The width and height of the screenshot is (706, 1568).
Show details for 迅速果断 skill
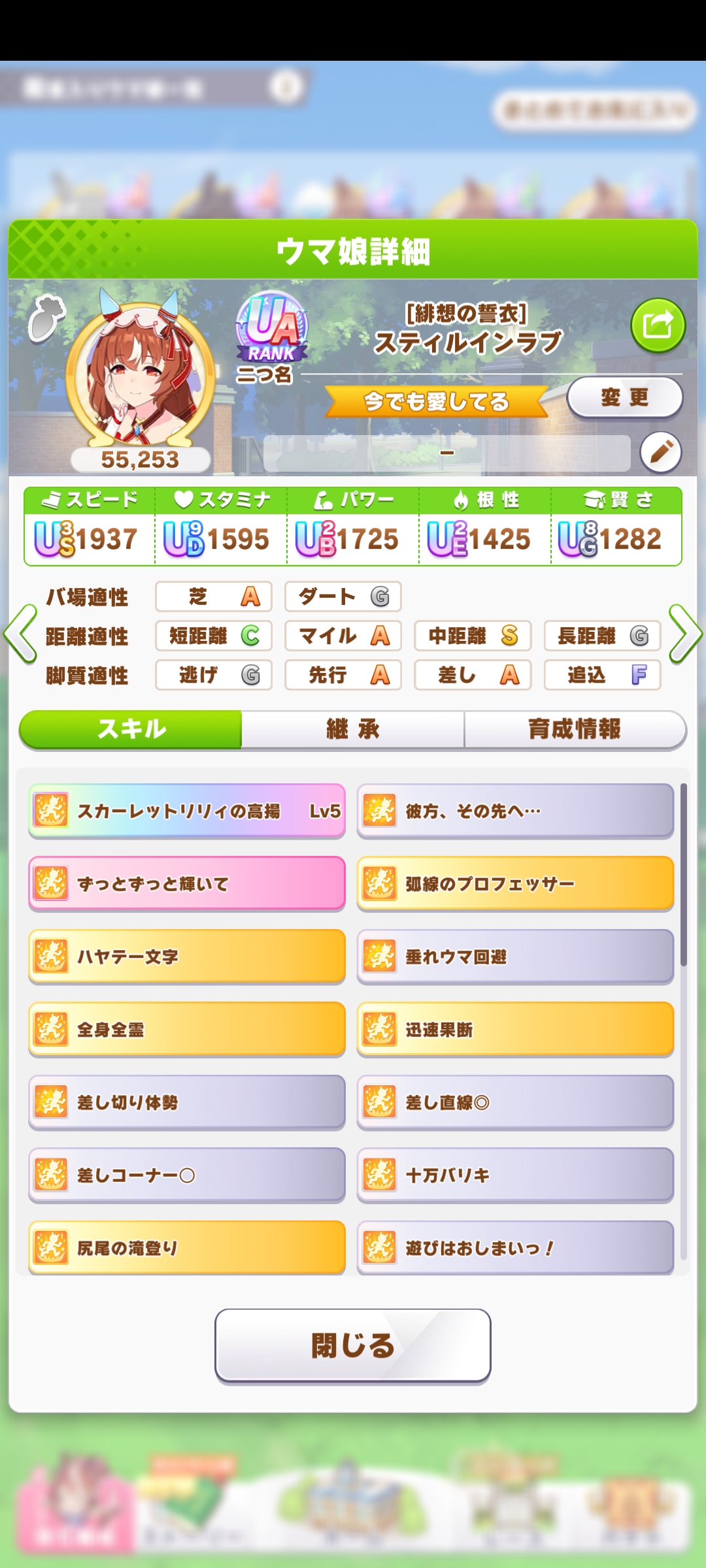coord(515,1030)
